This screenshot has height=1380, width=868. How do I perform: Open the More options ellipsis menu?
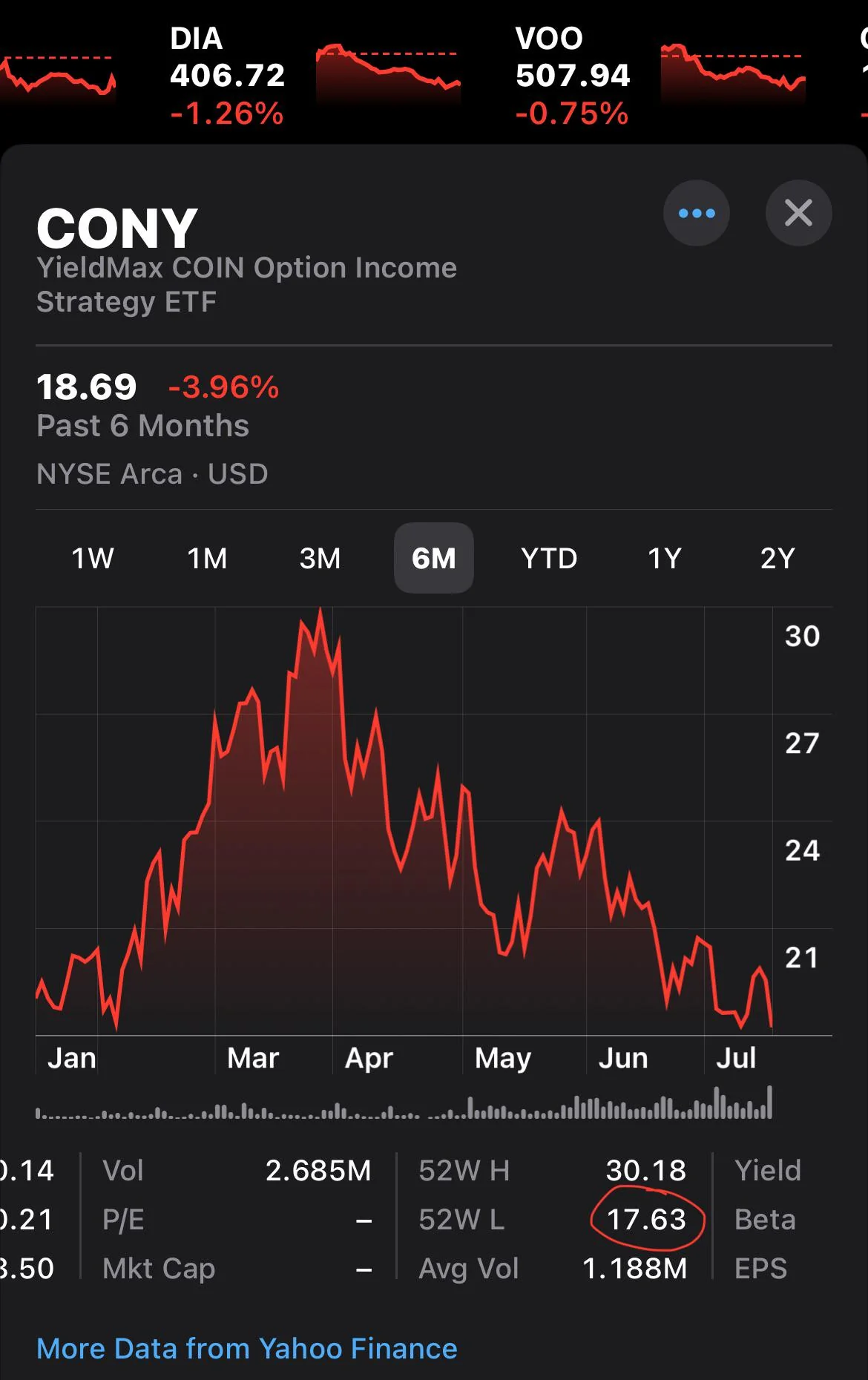coord(696,213)
